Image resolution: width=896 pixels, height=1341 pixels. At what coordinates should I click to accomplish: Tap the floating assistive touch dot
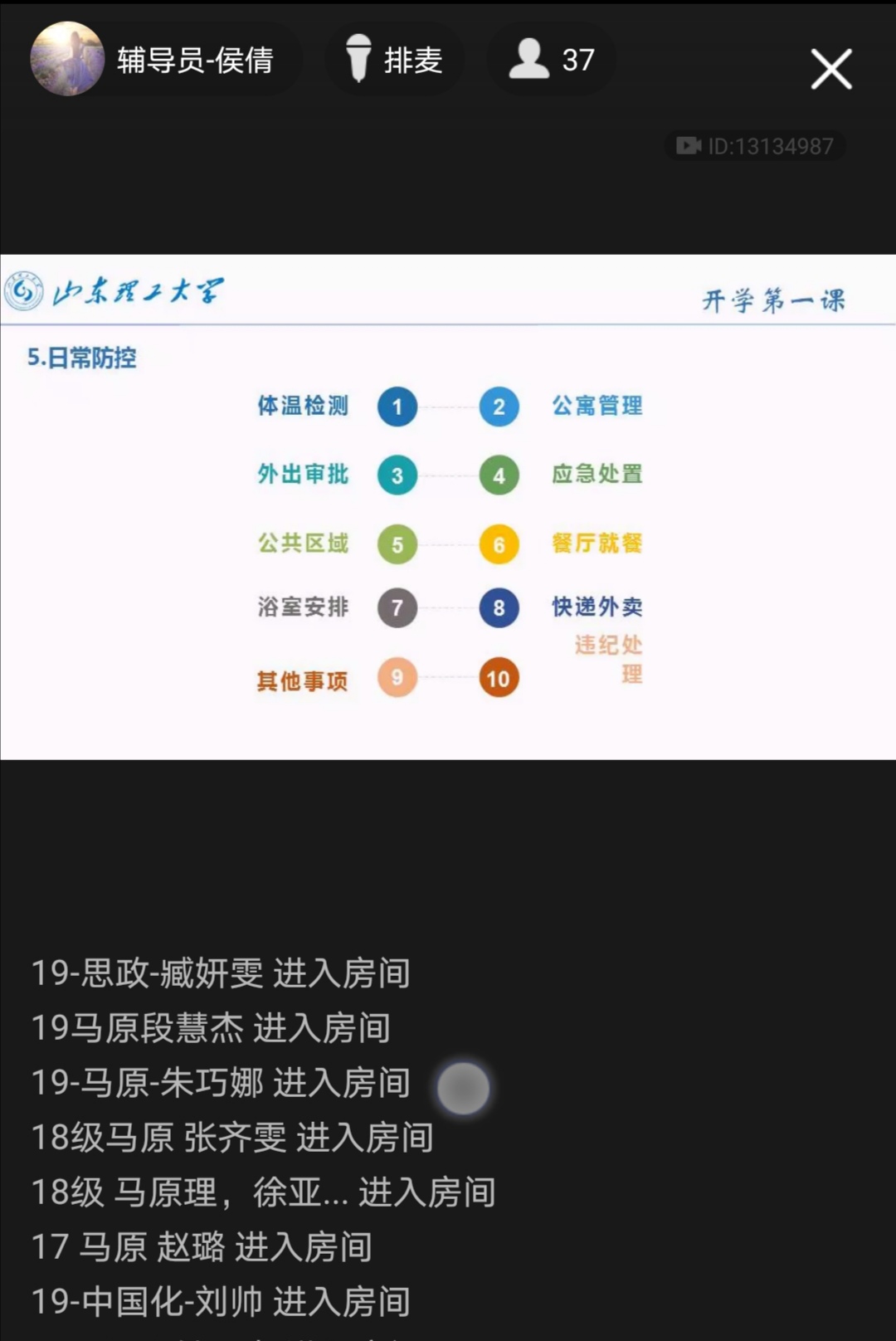coord(463,1088)
